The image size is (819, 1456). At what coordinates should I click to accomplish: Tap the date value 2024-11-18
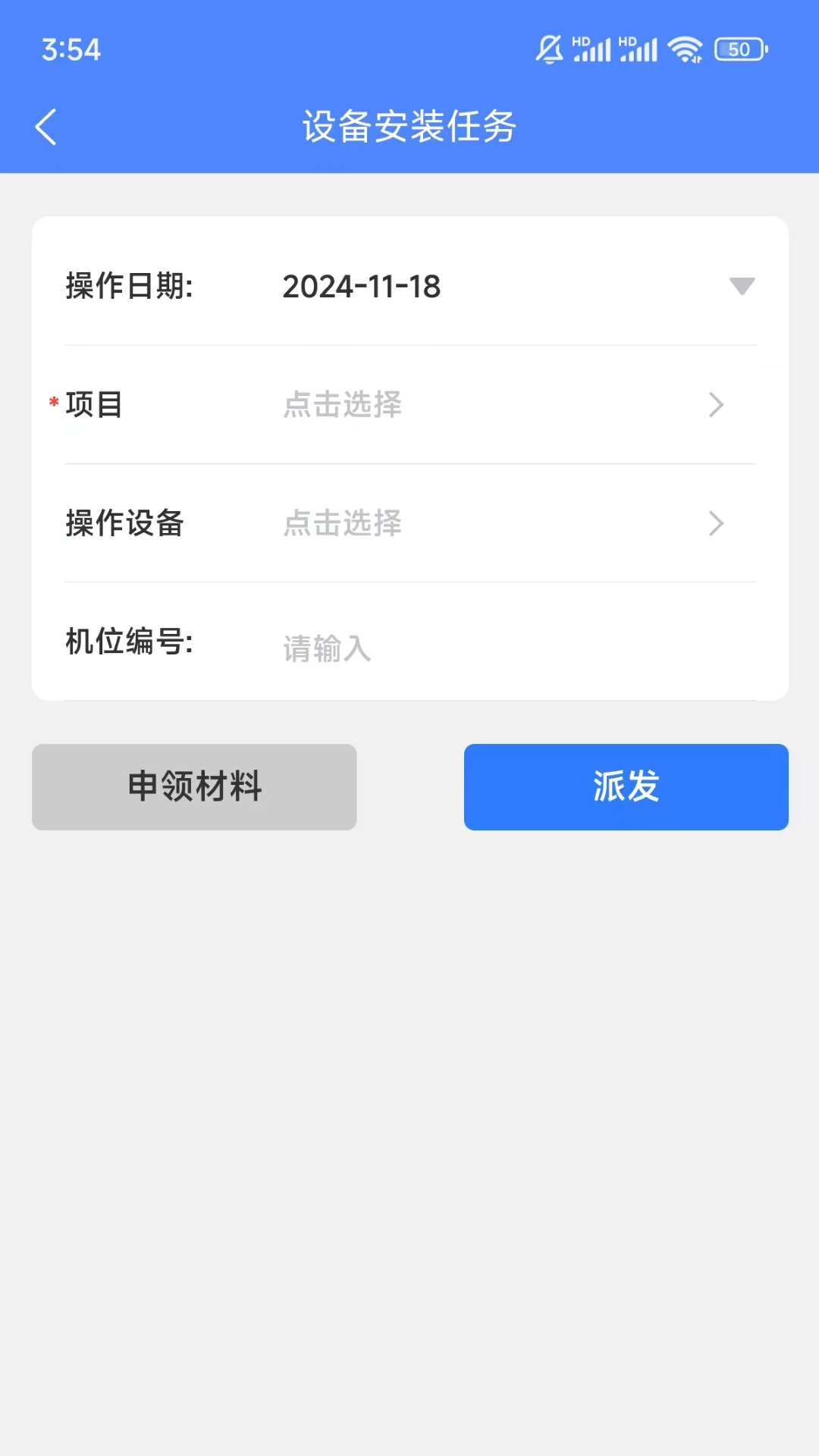click(x=359, y=287)
